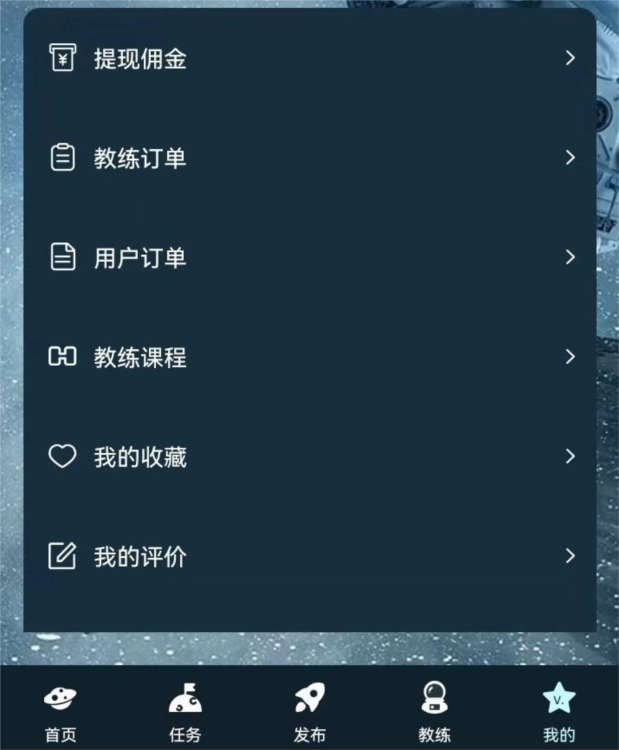Open 我的评价 reviews

(x=310, y=556)
